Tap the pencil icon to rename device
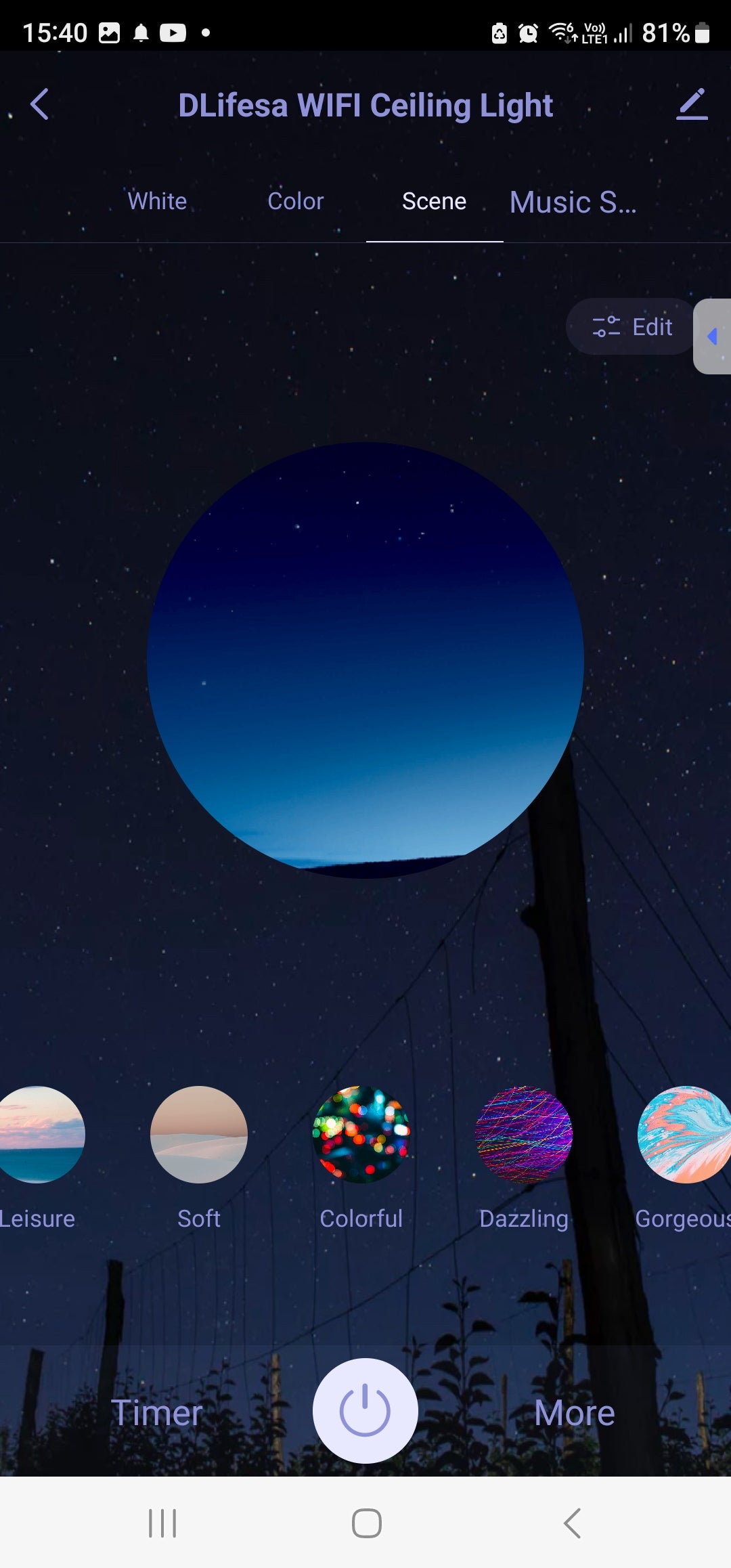Image resolution: width=731 pixels, height=1568 pixels. click(692, 105)
